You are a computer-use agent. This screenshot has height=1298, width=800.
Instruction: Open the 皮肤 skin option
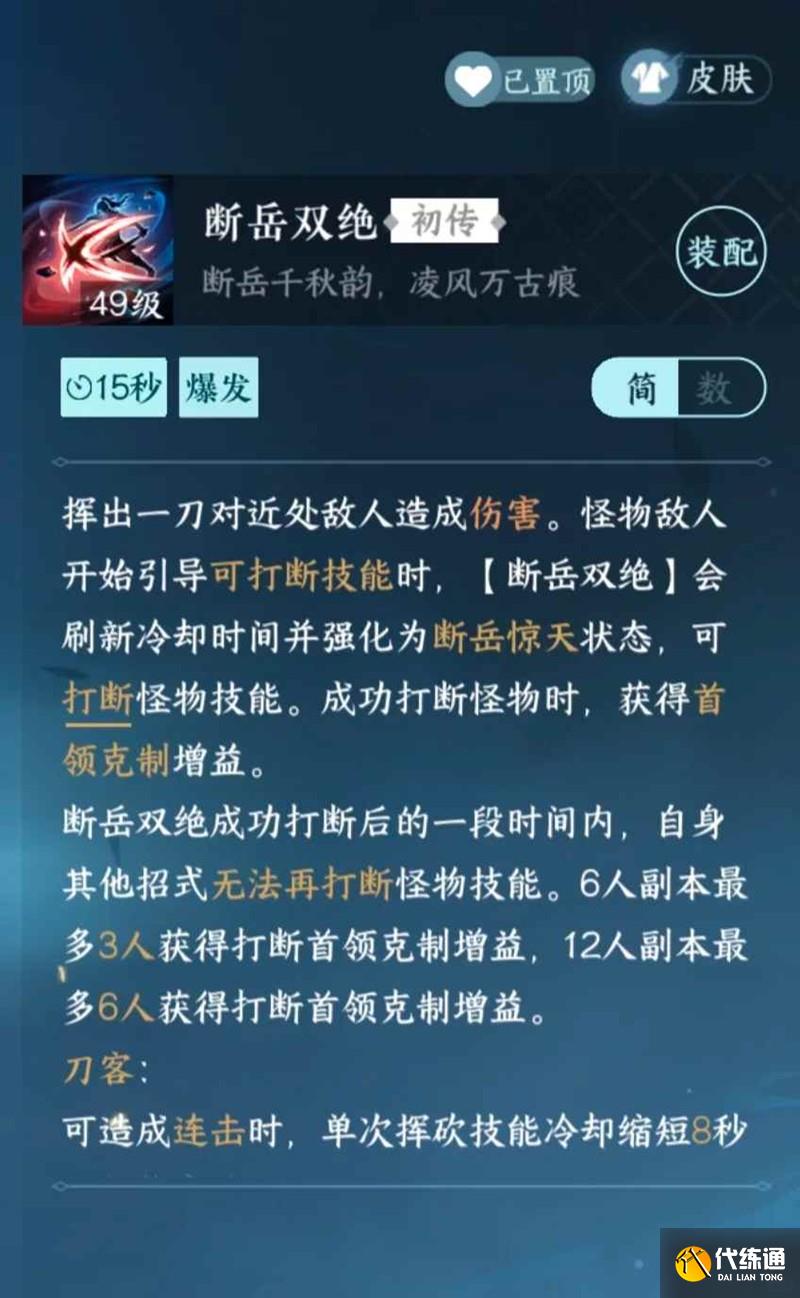point(696,80)
